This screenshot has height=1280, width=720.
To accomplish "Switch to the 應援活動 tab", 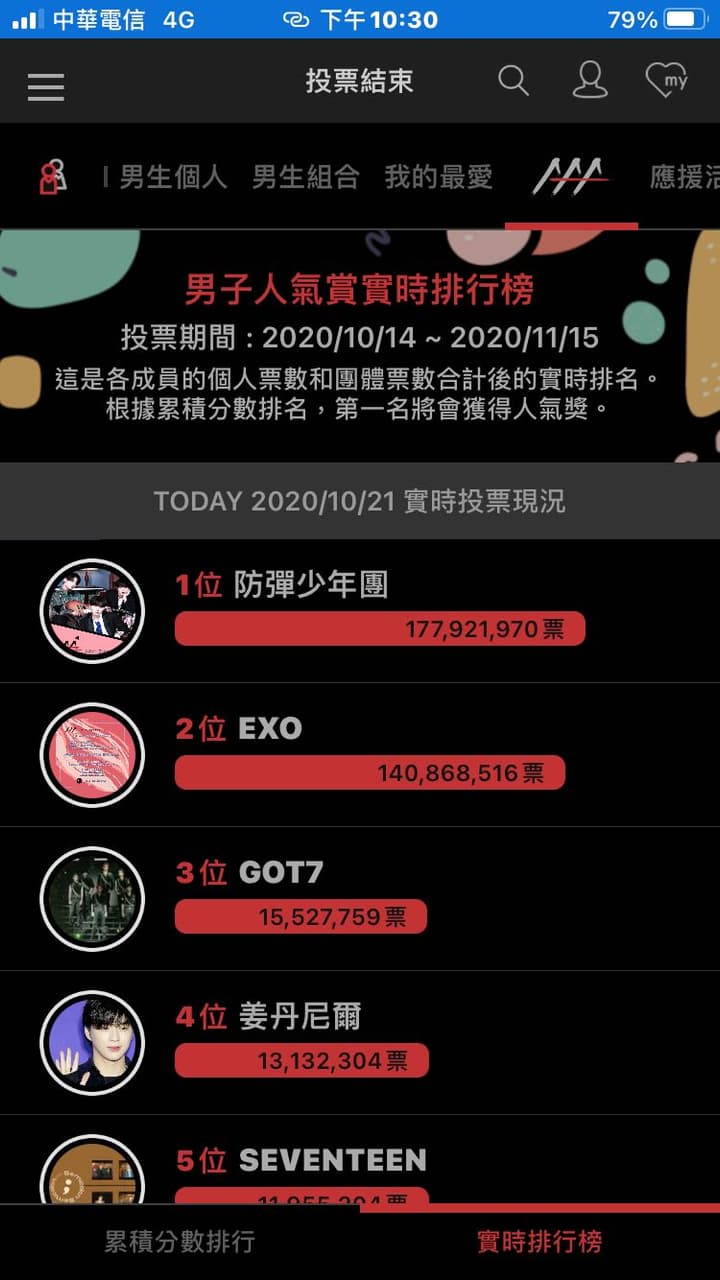I will pos(684,178).
